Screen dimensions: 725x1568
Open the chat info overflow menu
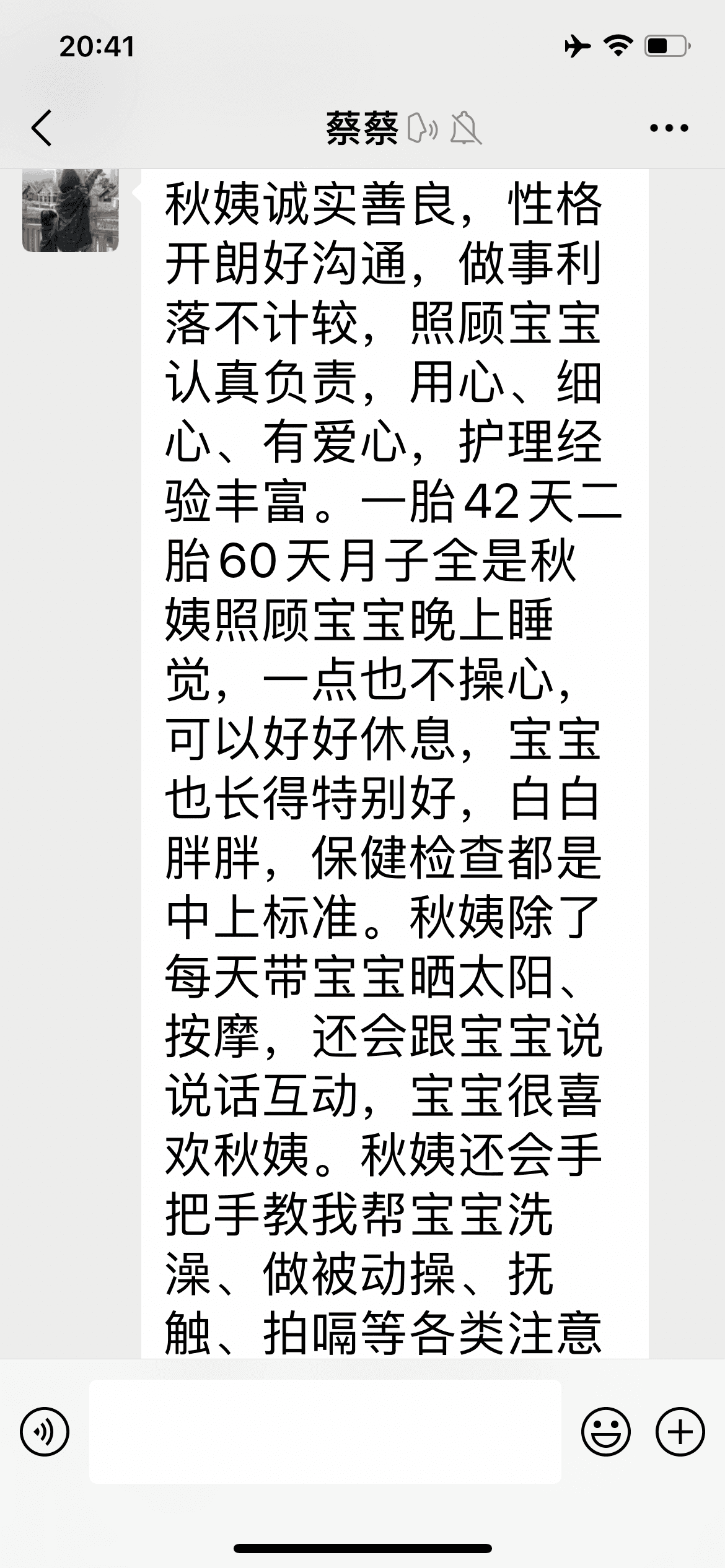click(669, 128)
